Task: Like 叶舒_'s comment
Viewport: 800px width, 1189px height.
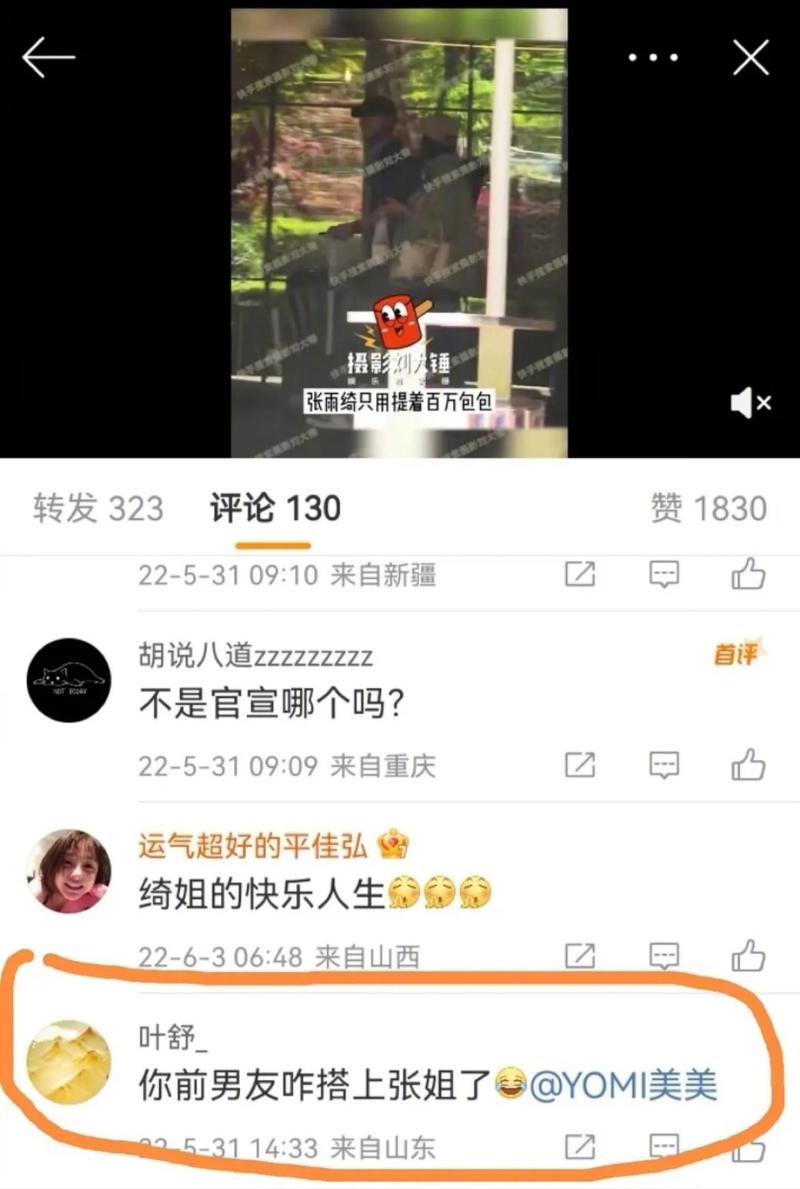Action: point(748,1146)
